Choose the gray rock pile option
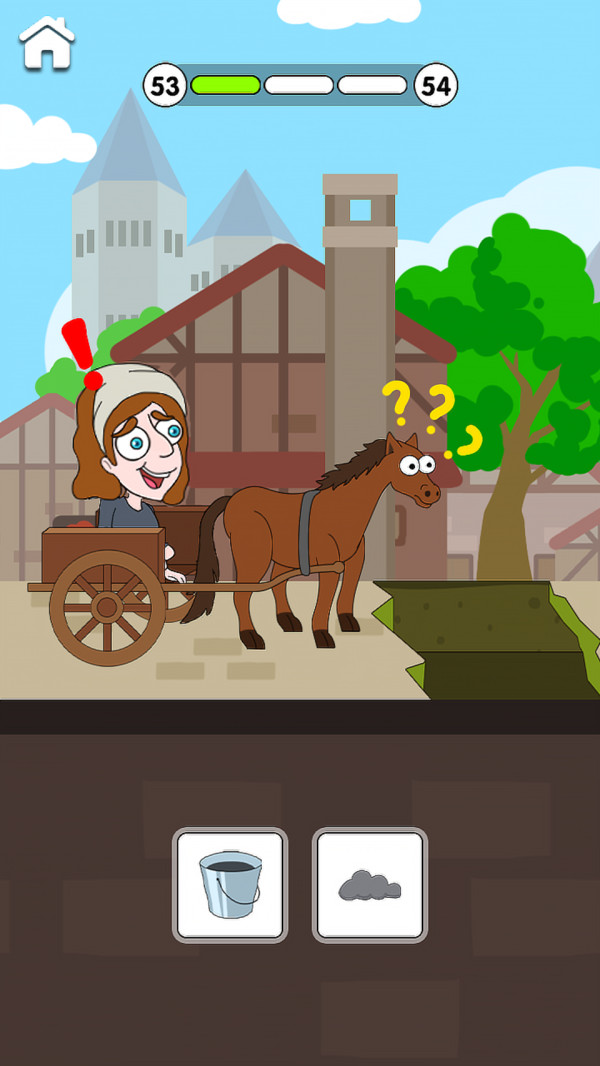600x1066 pixels. point(370,884)
